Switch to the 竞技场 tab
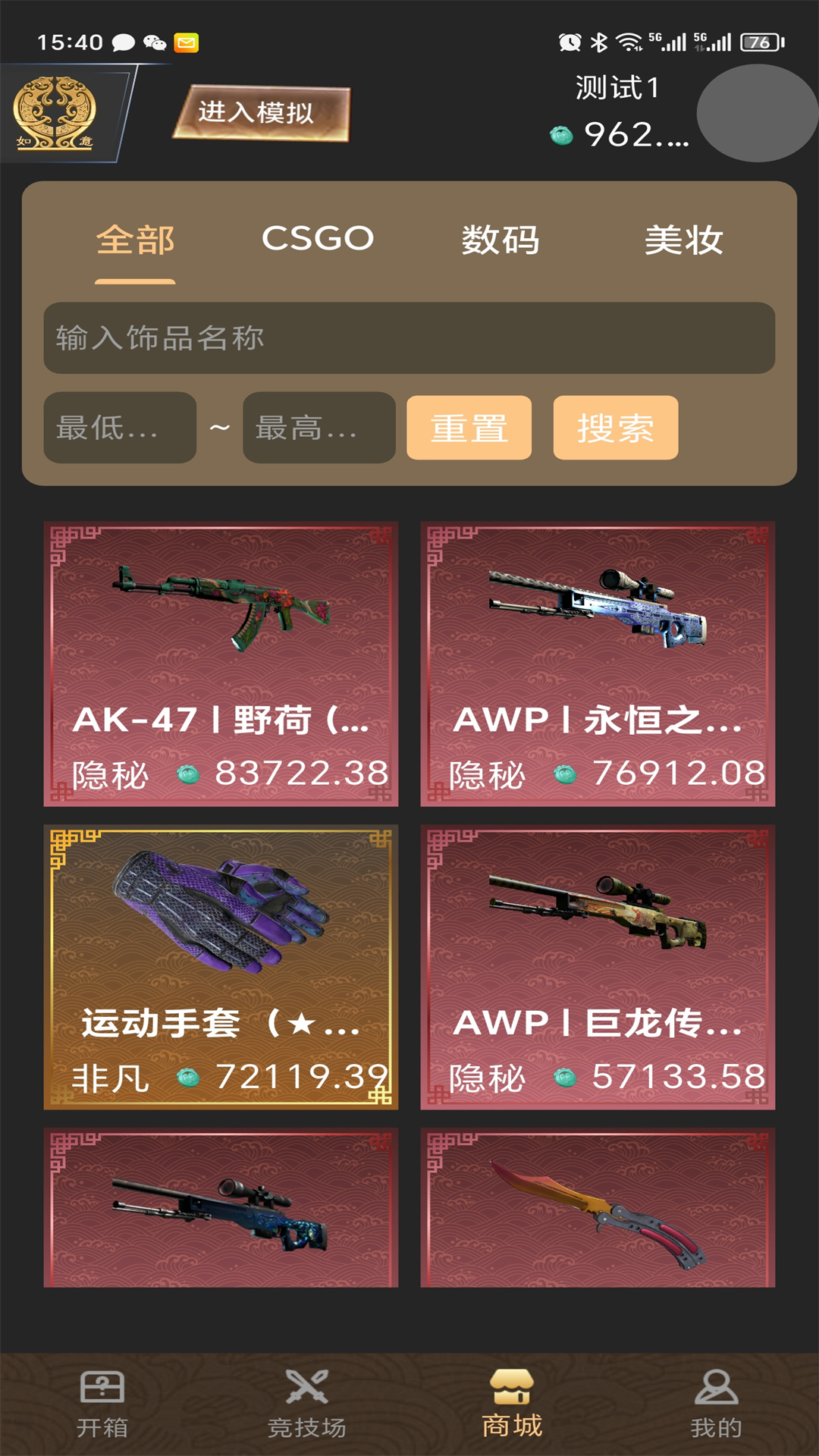 [307, 1404]
